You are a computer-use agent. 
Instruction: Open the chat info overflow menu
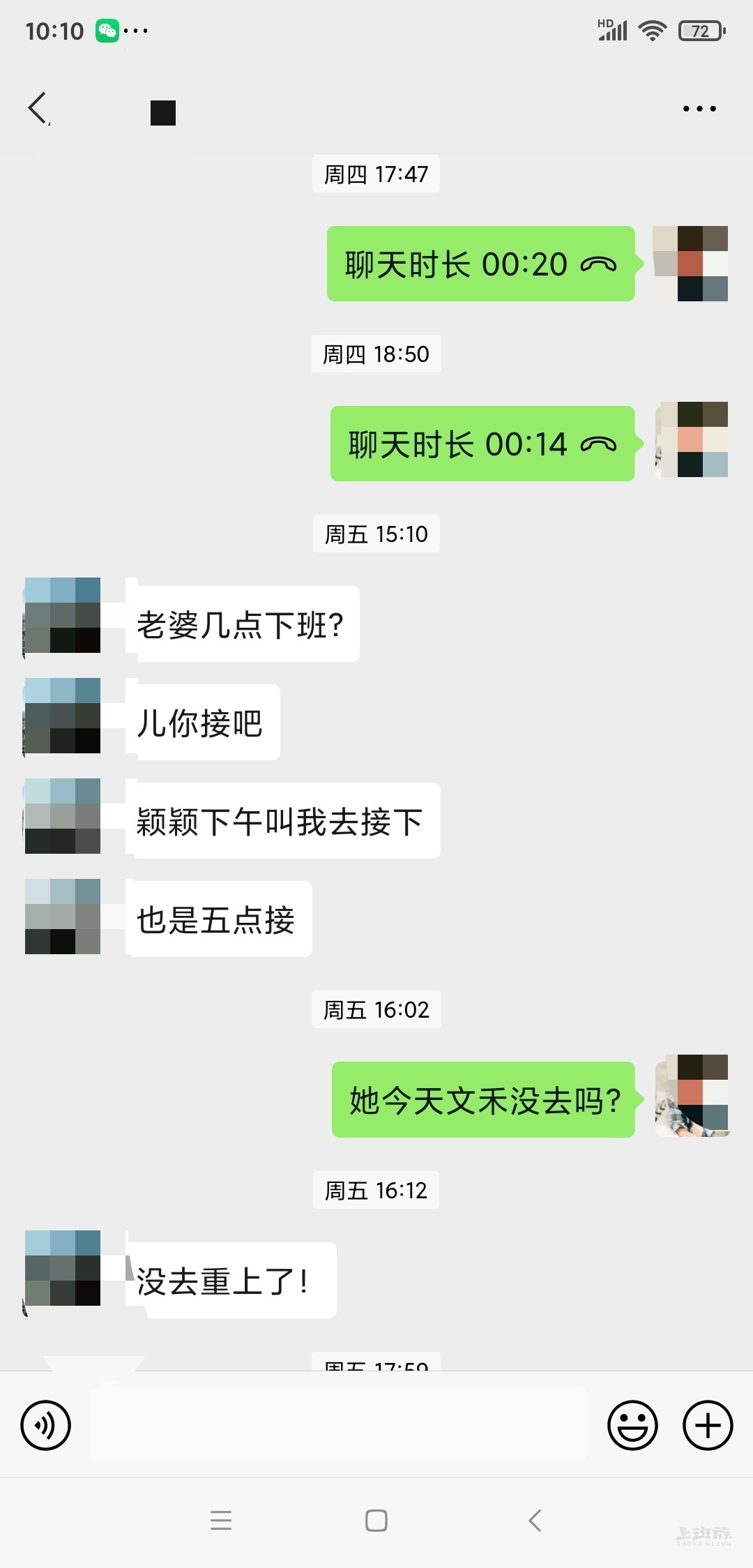click(699, 109)
